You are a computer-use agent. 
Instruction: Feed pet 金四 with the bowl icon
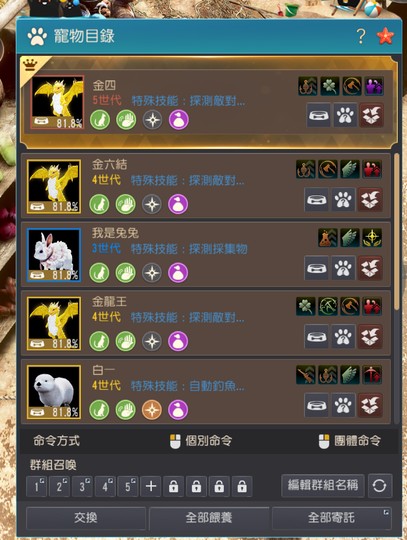[319, 115]
